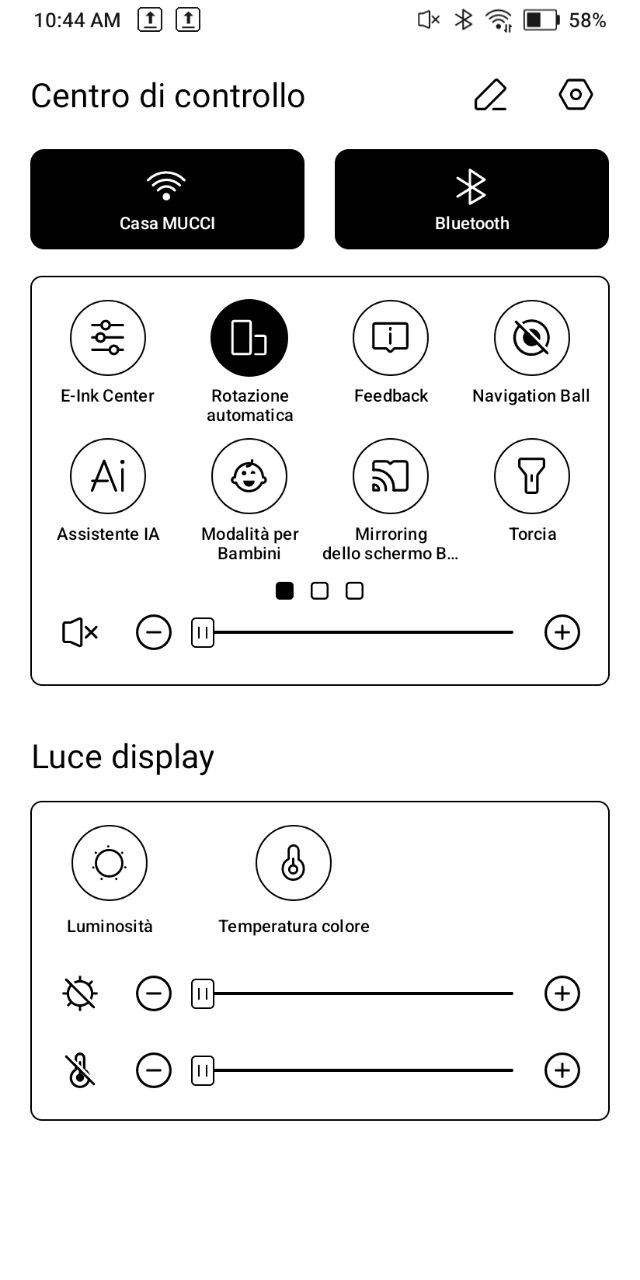
Task: Lower color temperature with its minus button
Action: 154,1070
